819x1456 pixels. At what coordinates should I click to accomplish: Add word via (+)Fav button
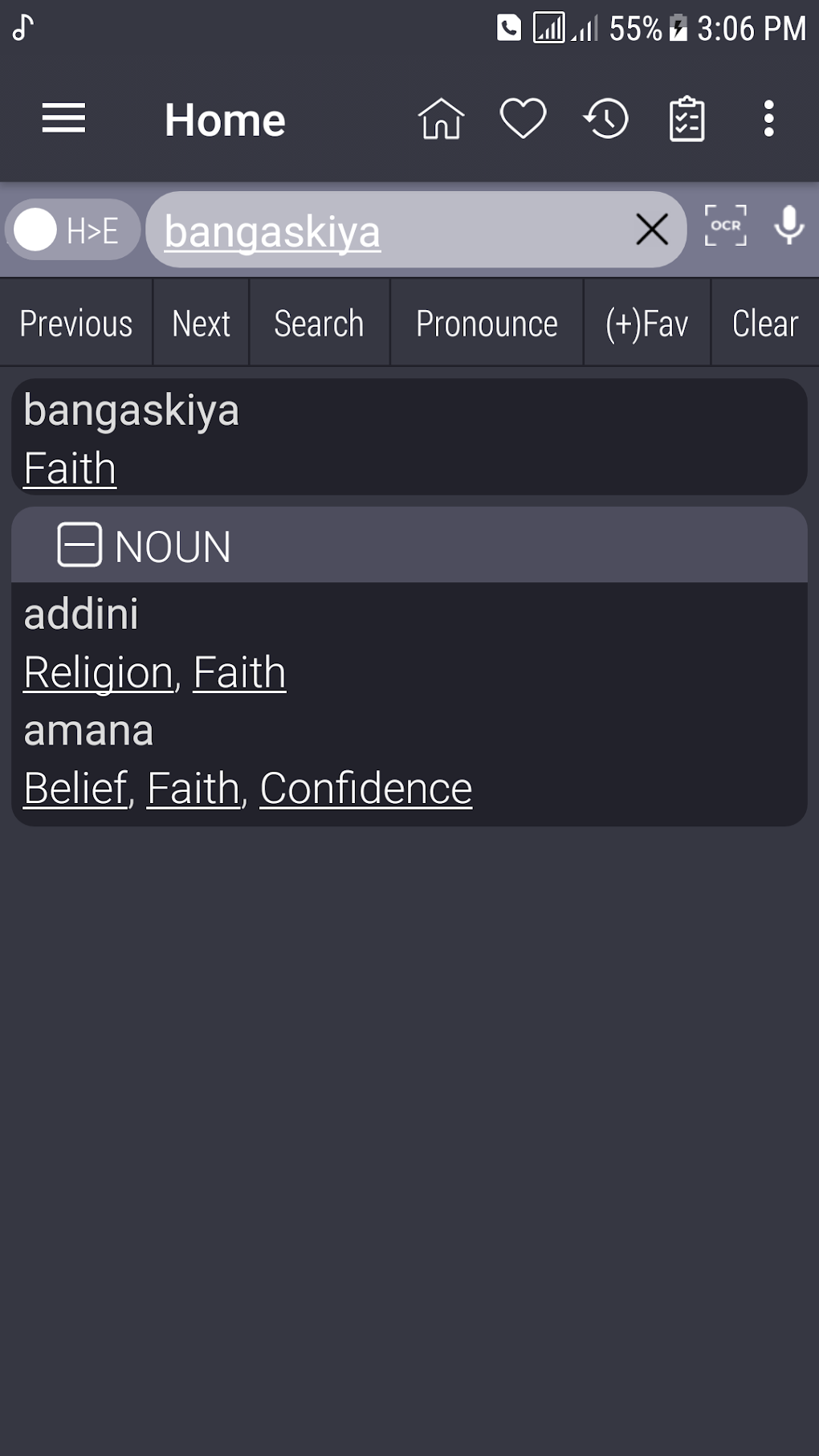[646, 324]
